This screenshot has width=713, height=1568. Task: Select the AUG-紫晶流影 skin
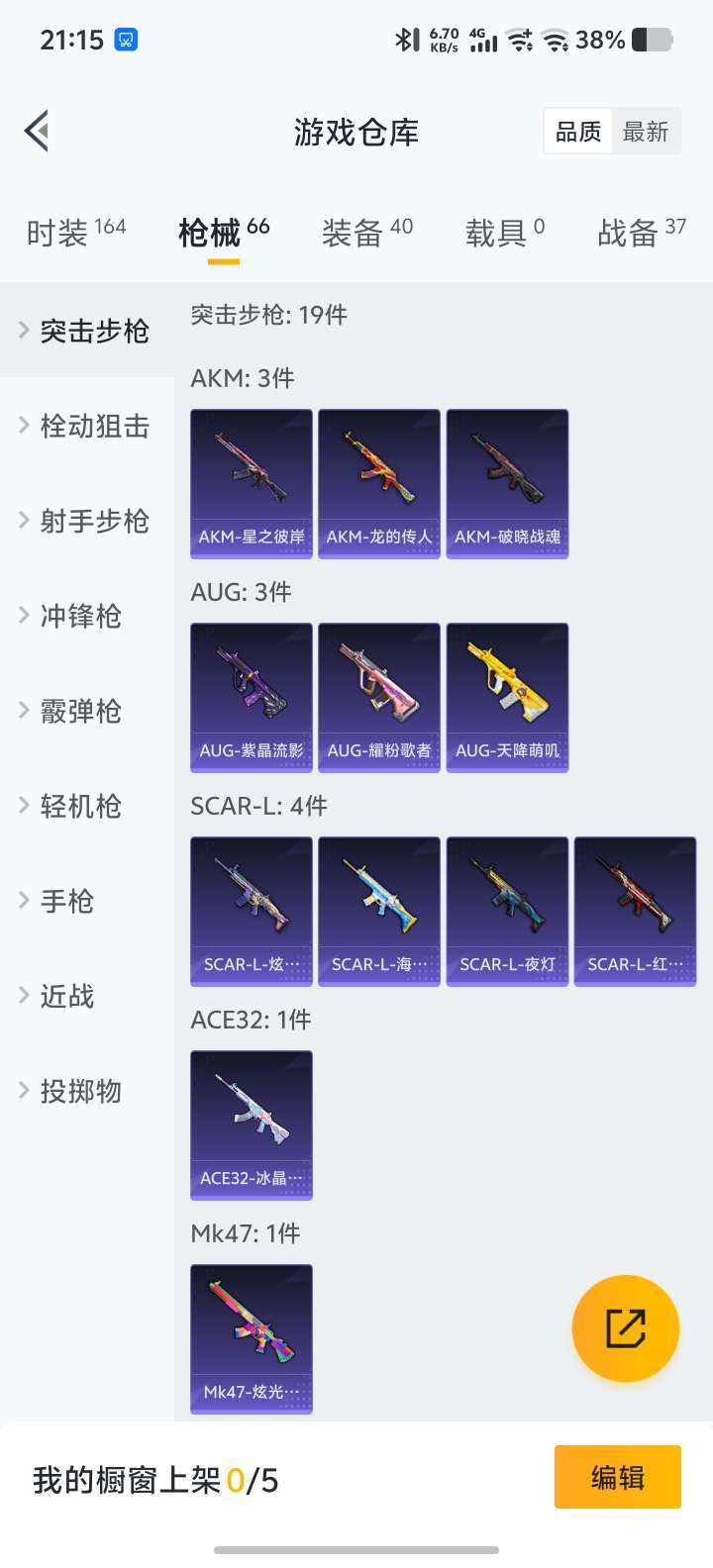[x=251, y=696]
